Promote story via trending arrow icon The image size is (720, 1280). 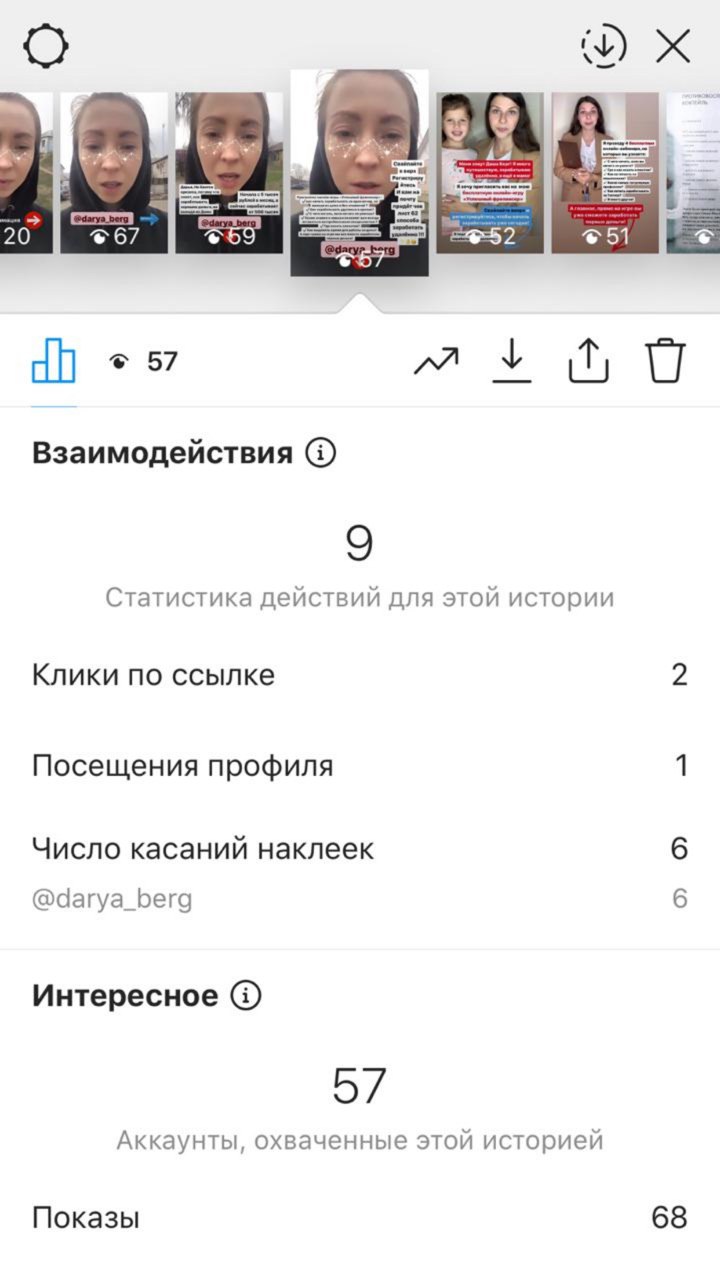436,361
